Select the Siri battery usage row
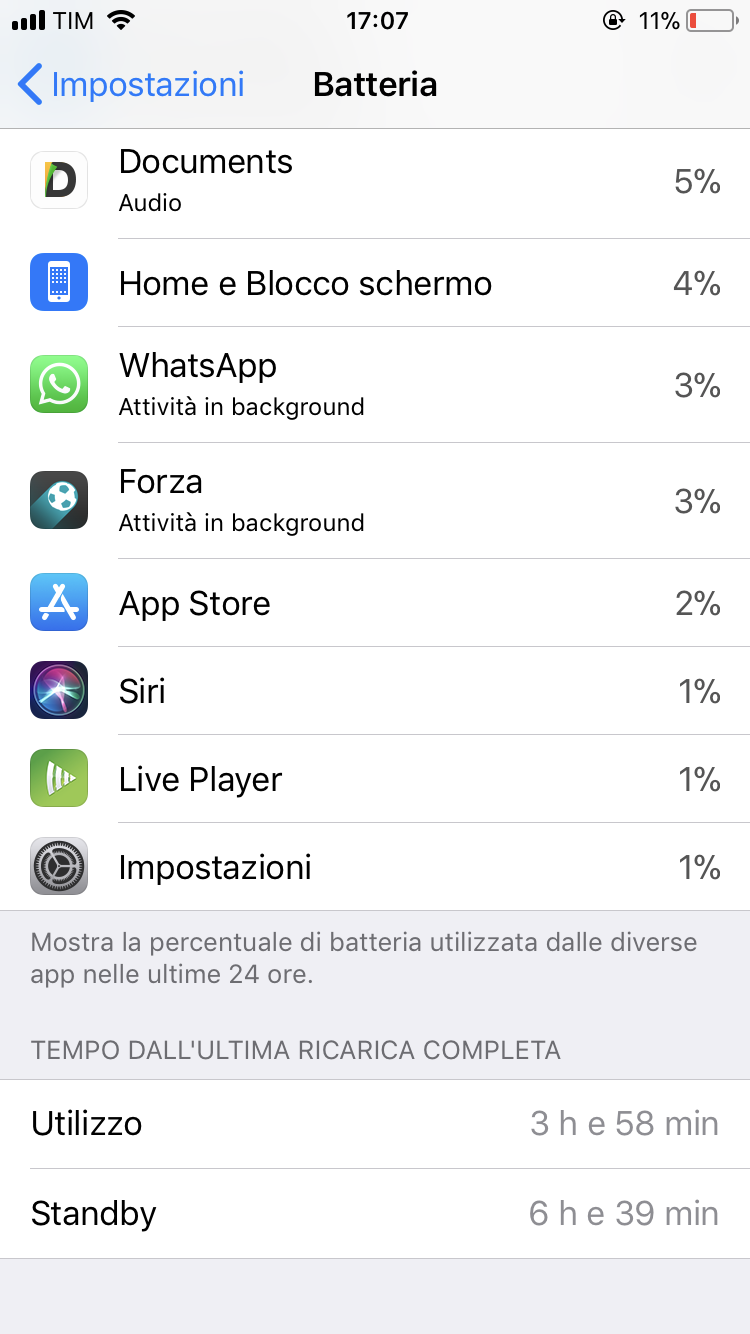 pos(375,691)
